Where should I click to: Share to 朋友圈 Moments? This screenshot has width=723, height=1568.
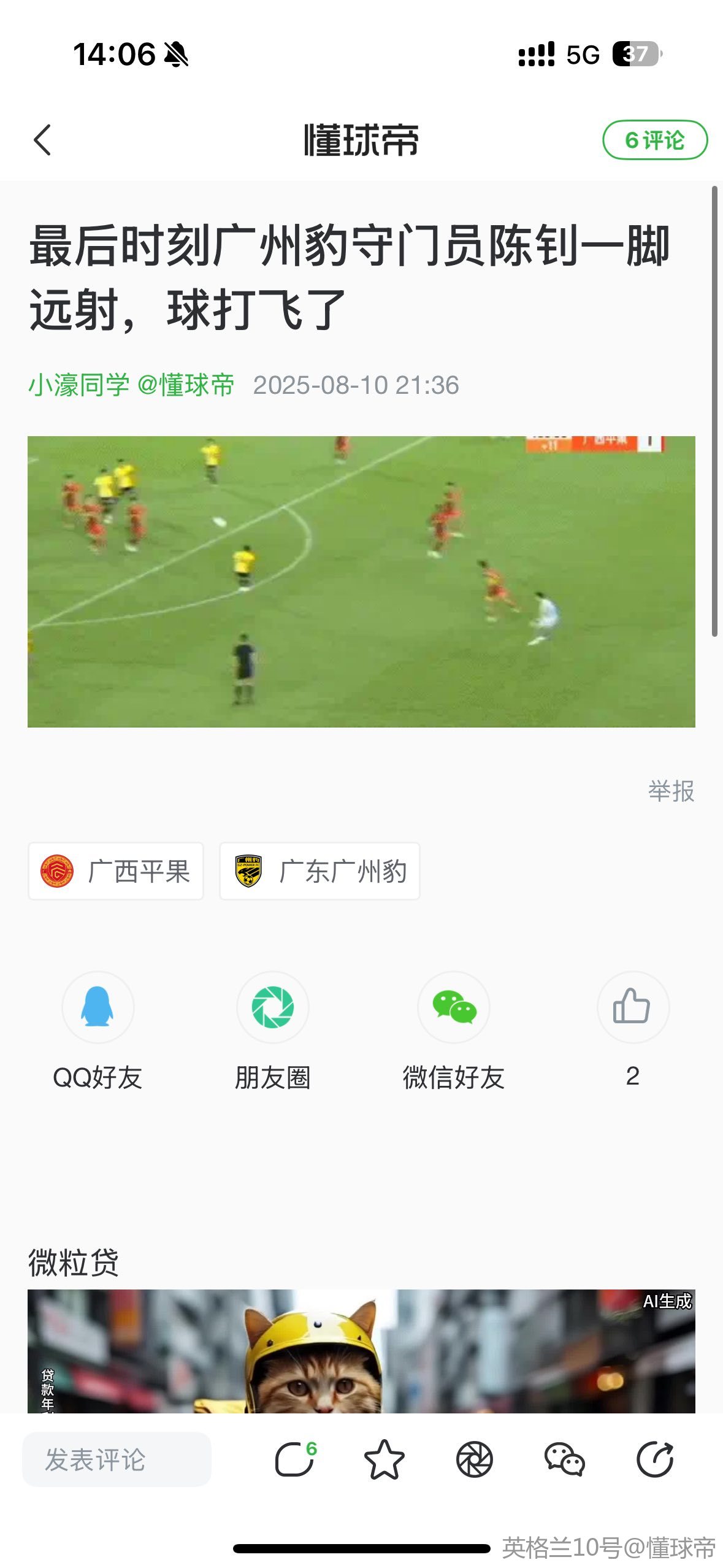point(273,1007)
